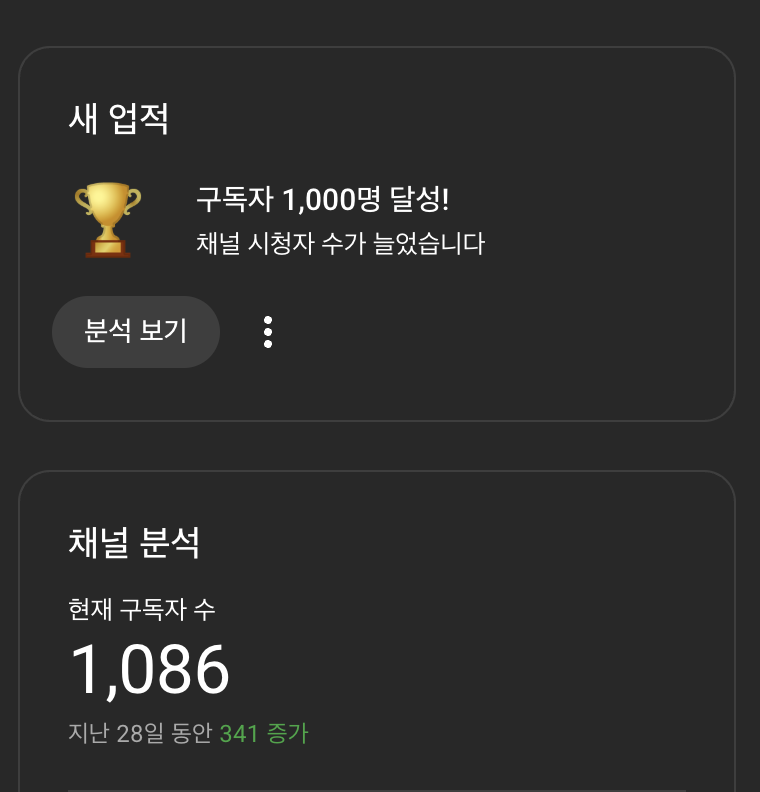This screenshot has width=760, height=792.
Task: Click the subscriber count 1,086
Action: click(150, 670)
